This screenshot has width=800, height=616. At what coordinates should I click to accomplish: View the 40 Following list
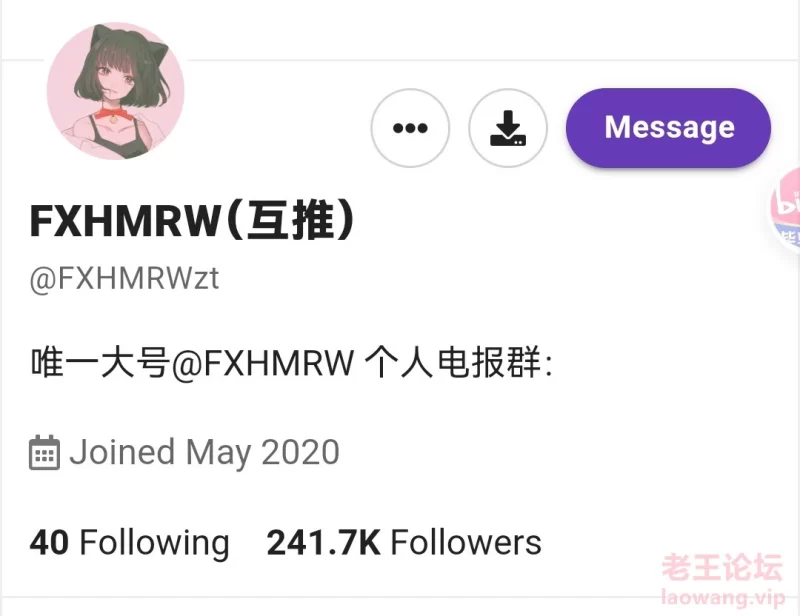point(130,543)
